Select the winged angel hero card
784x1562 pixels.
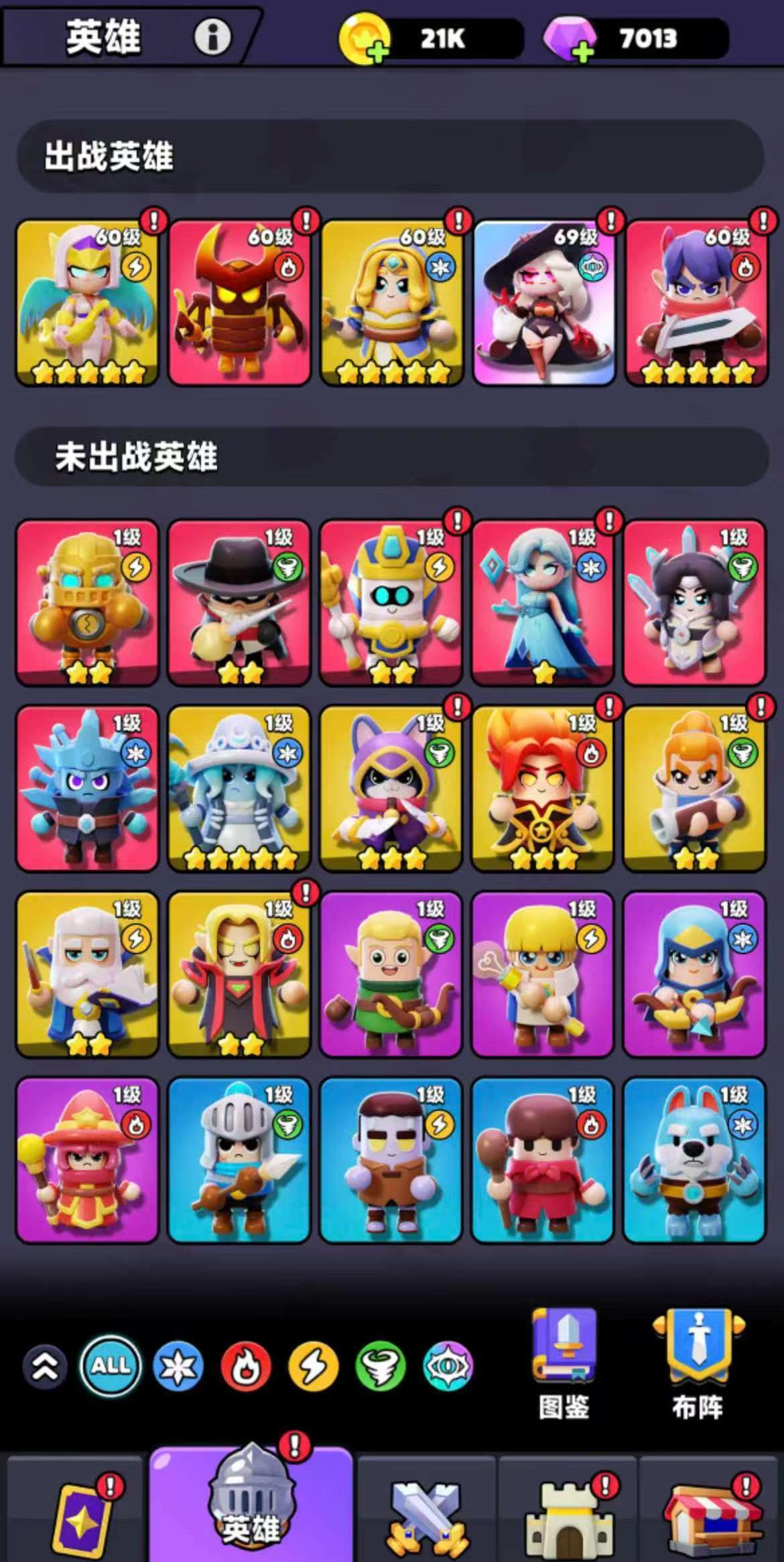(87, 303)
